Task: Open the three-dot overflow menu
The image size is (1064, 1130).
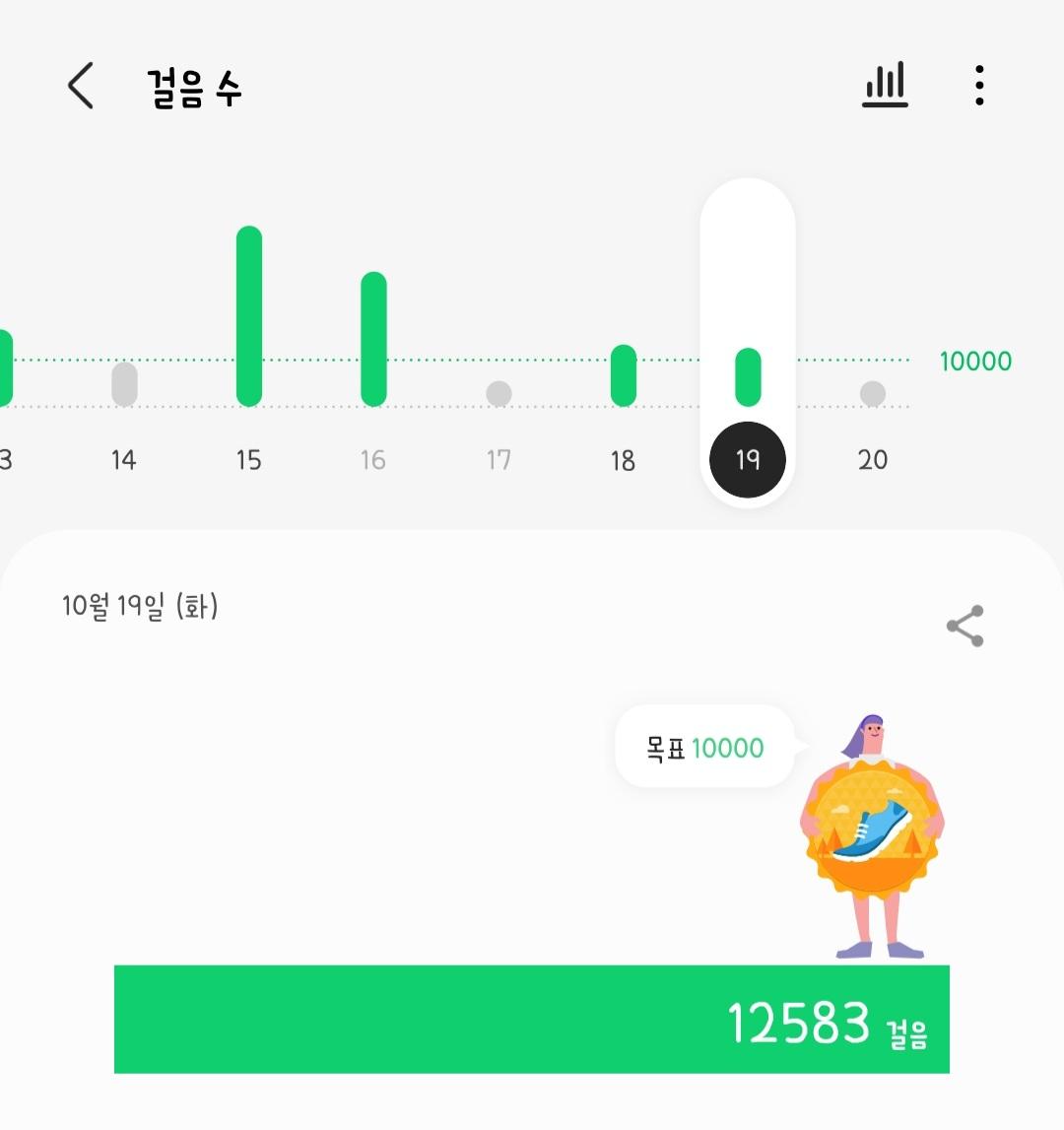Action: click(978, 86)
